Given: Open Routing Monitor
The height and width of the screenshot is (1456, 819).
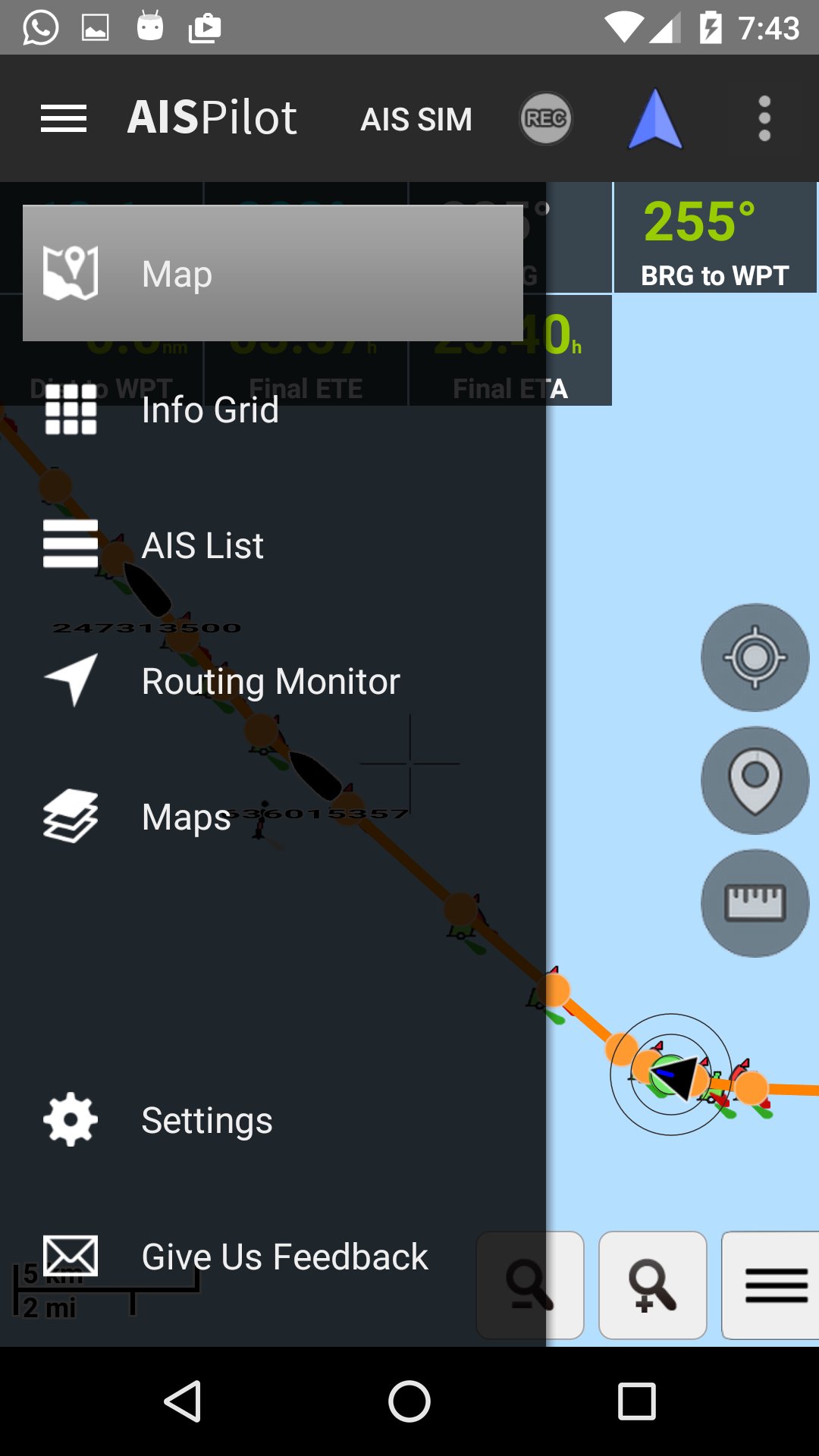Looking at the screenshot, I should [270, 681].
